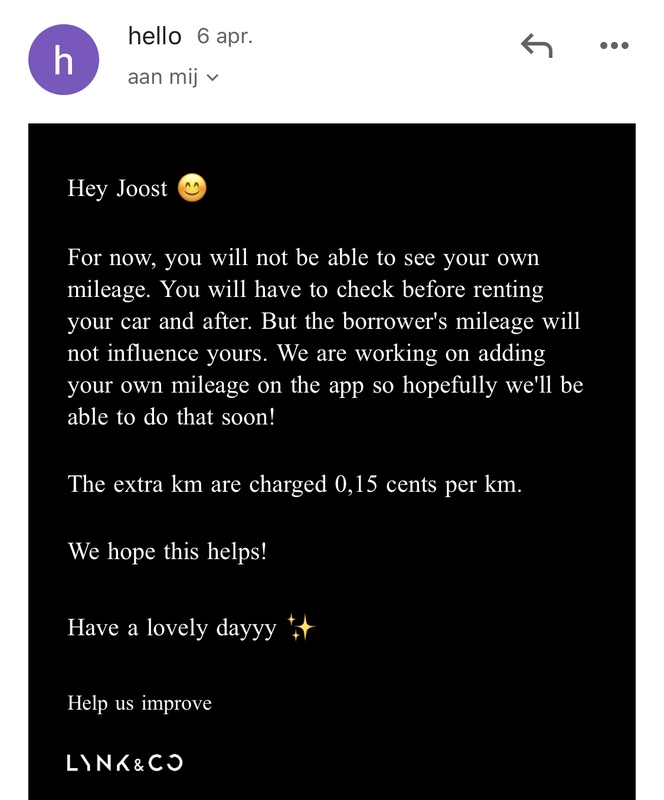The image size is (664, 800).
Task: Open the 'Help us improve' link
Action: (139, 703)
